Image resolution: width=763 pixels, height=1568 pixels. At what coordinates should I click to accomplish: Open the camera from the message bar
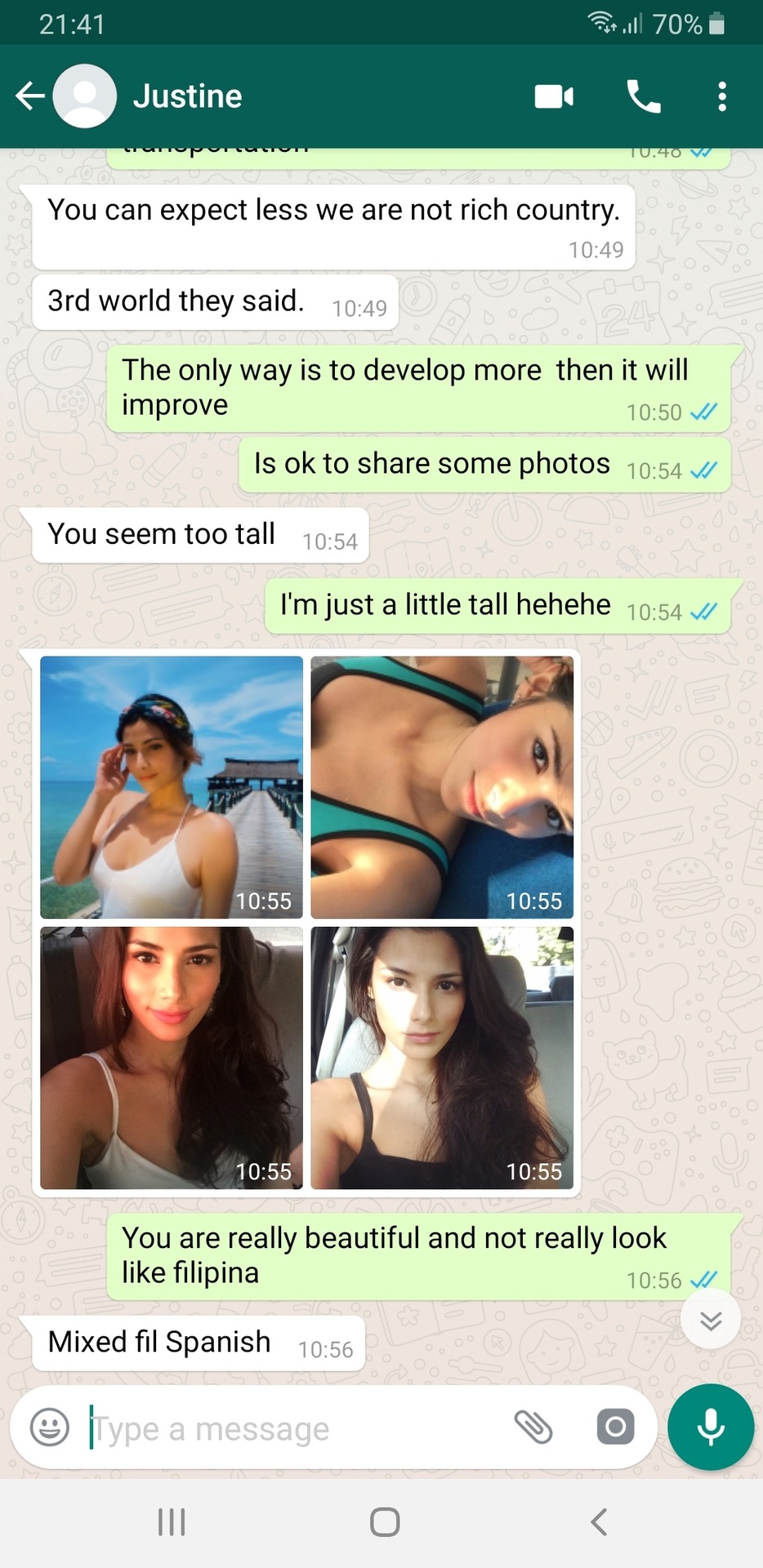point(615,1428)
